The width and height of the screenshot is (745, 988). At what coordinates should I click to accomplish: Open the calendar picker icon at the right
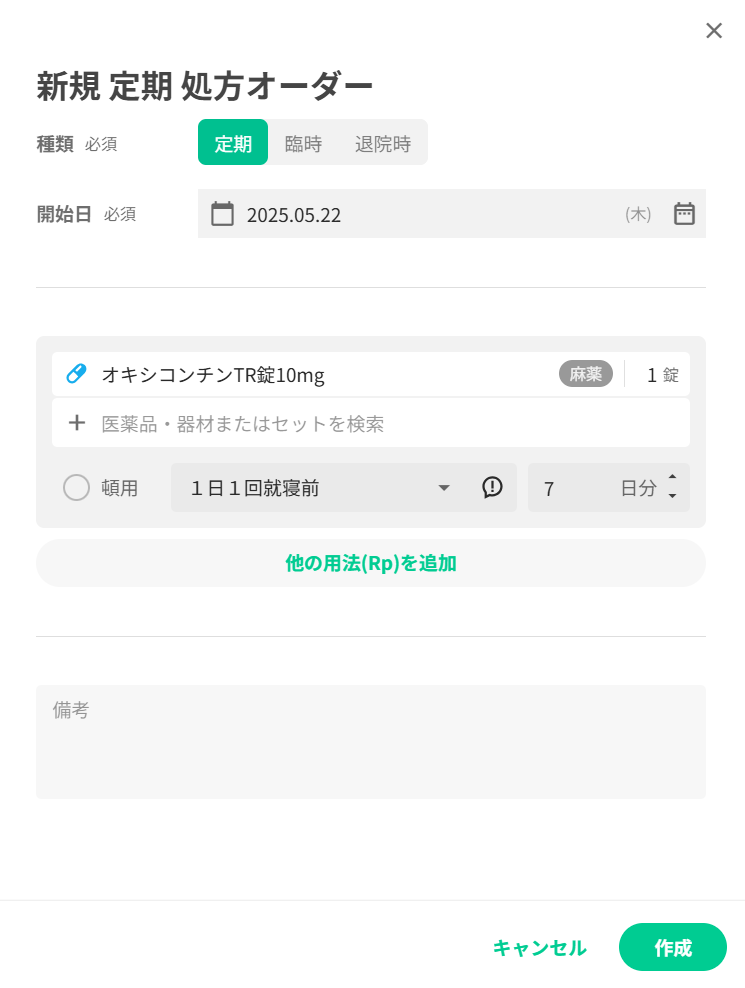click(x=684, y=214)
